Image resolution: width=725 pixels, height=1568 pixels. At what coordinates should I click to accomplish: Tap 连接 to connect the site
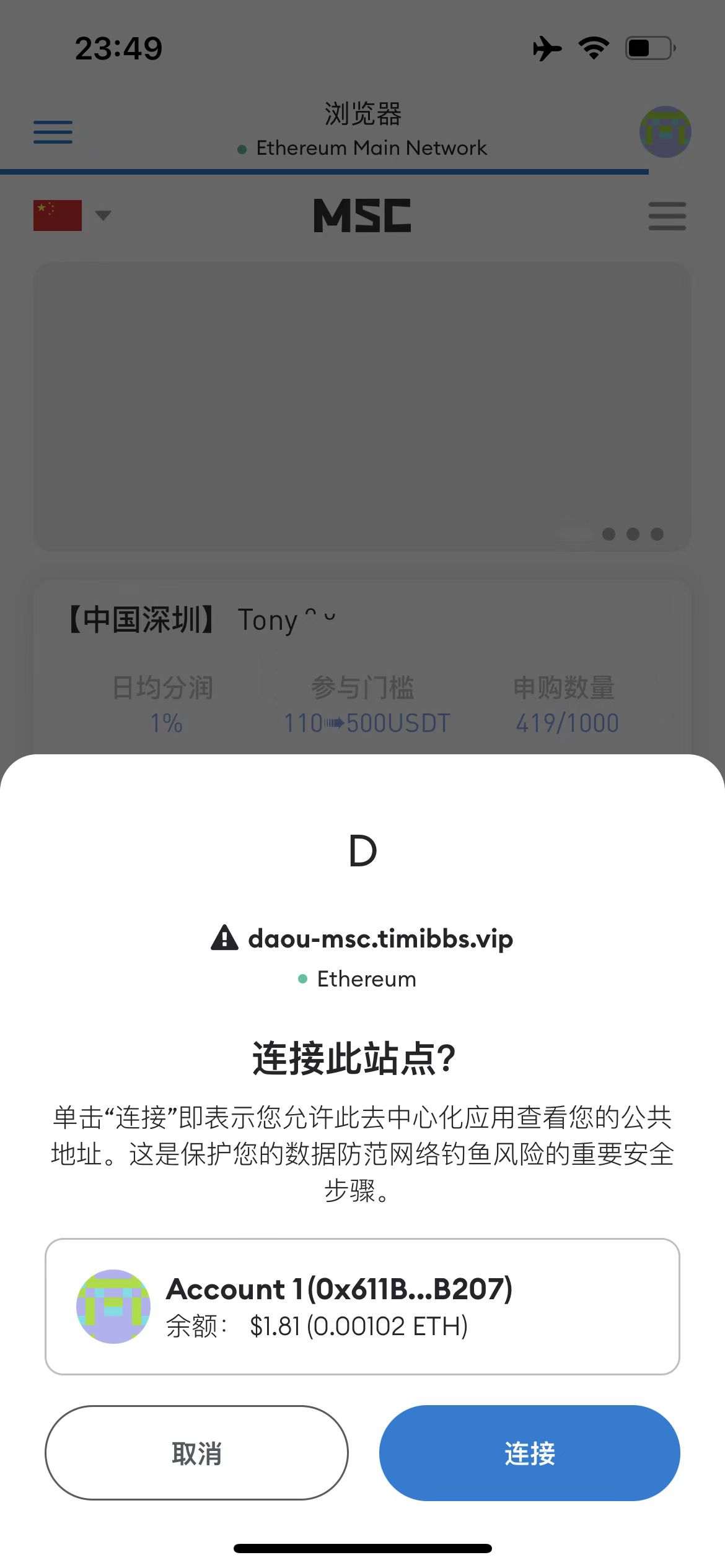[529, 1452]
